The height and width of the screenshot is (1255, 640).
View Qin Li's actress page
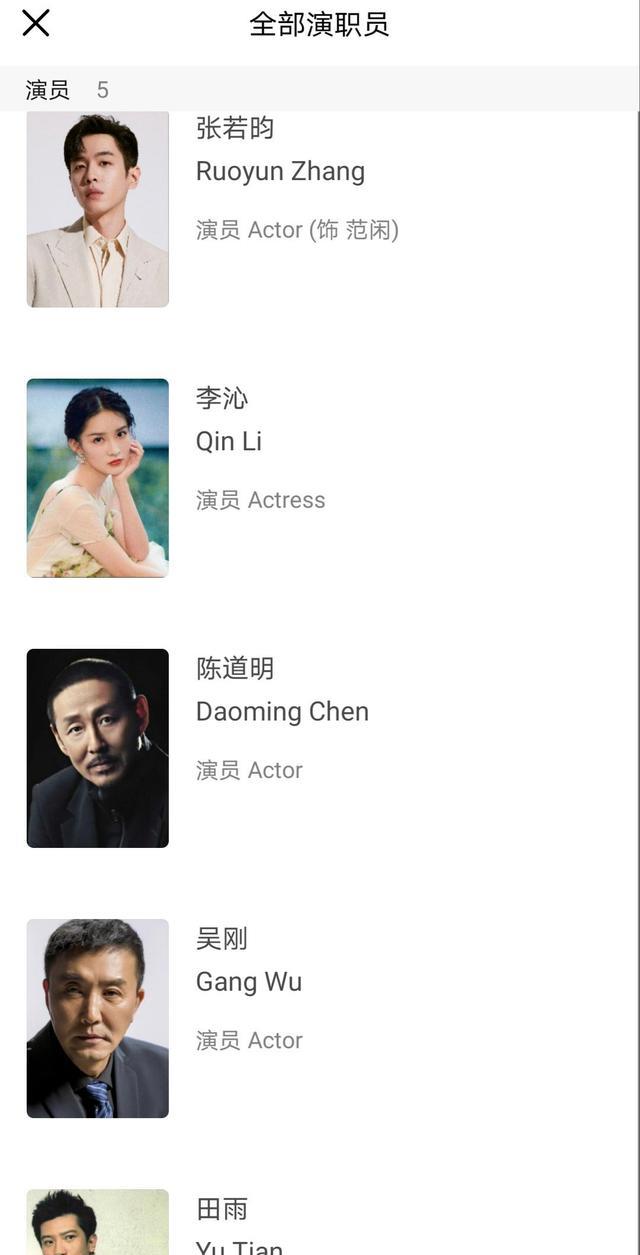(320, 478)
